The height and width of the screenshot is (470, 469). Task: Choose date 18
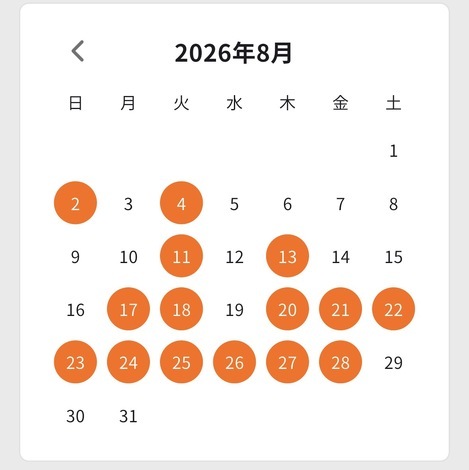181,309
